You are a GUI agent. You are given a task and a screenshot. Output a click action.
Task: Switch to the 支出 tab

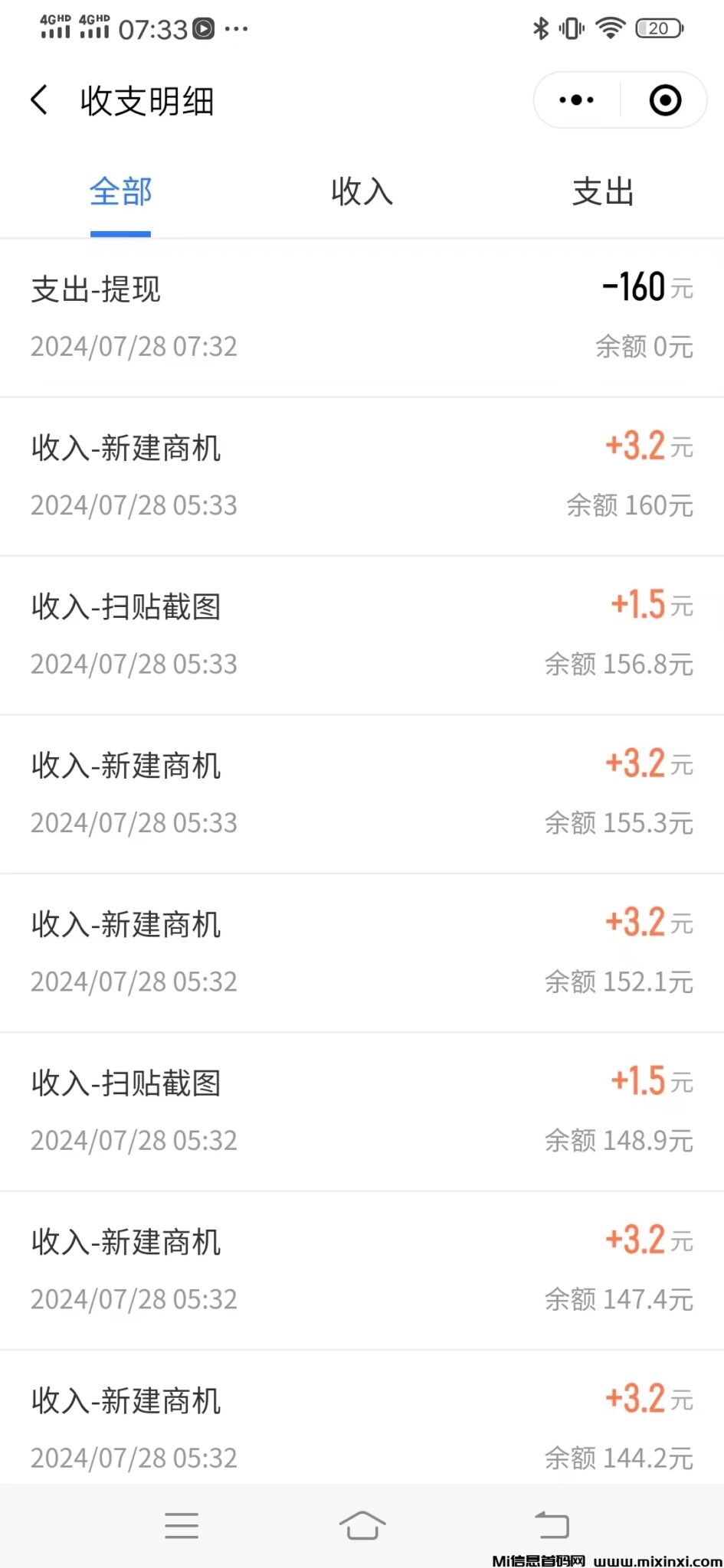603,193
